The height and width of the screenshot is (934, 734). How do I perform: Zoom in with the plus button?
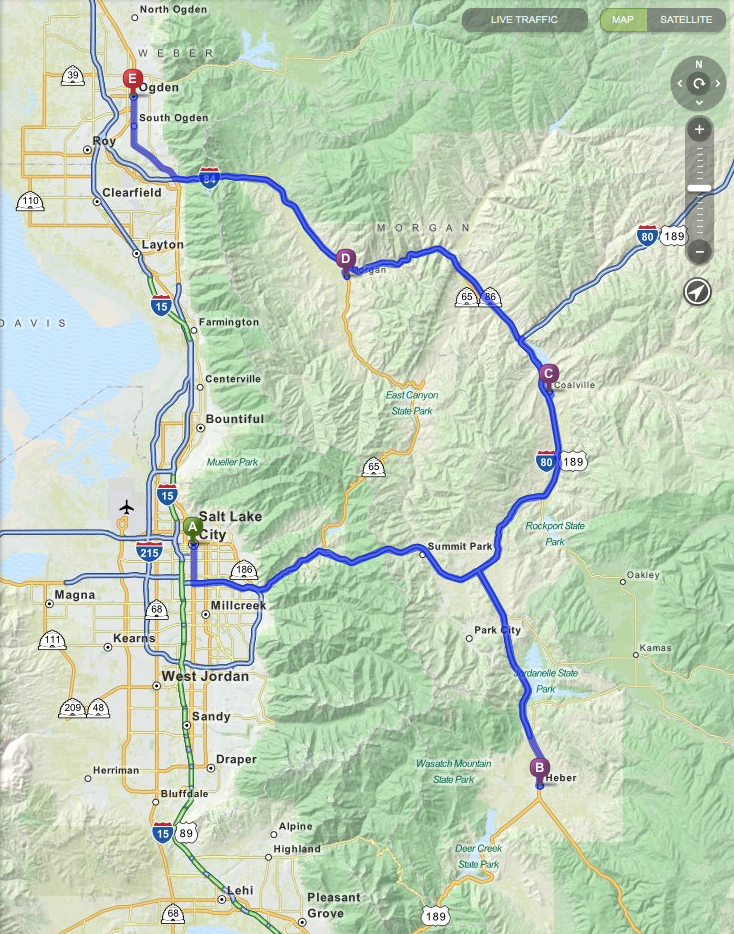(x=699, y=129)
